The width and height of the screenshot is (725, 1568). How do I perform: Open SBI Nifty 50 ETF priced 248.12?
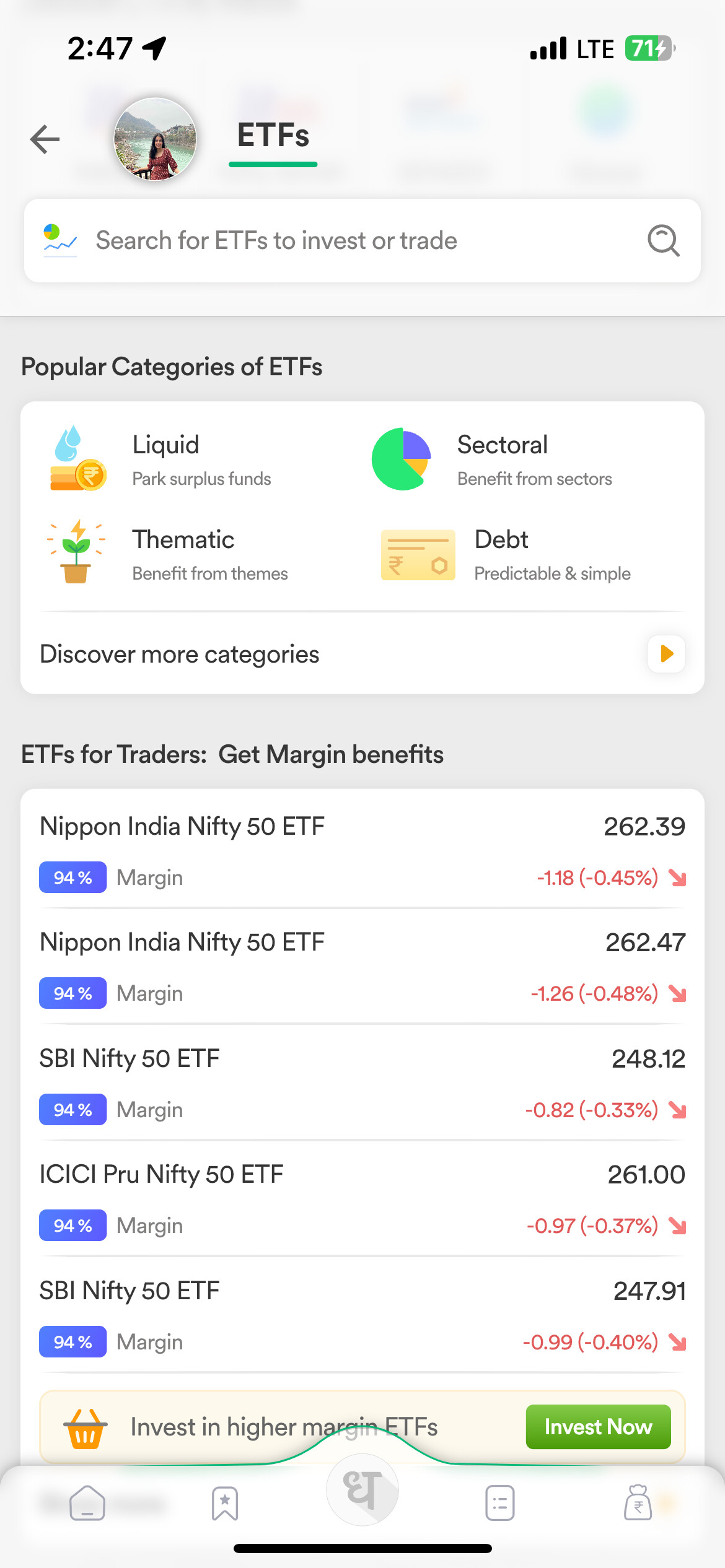coord(362,1083)
